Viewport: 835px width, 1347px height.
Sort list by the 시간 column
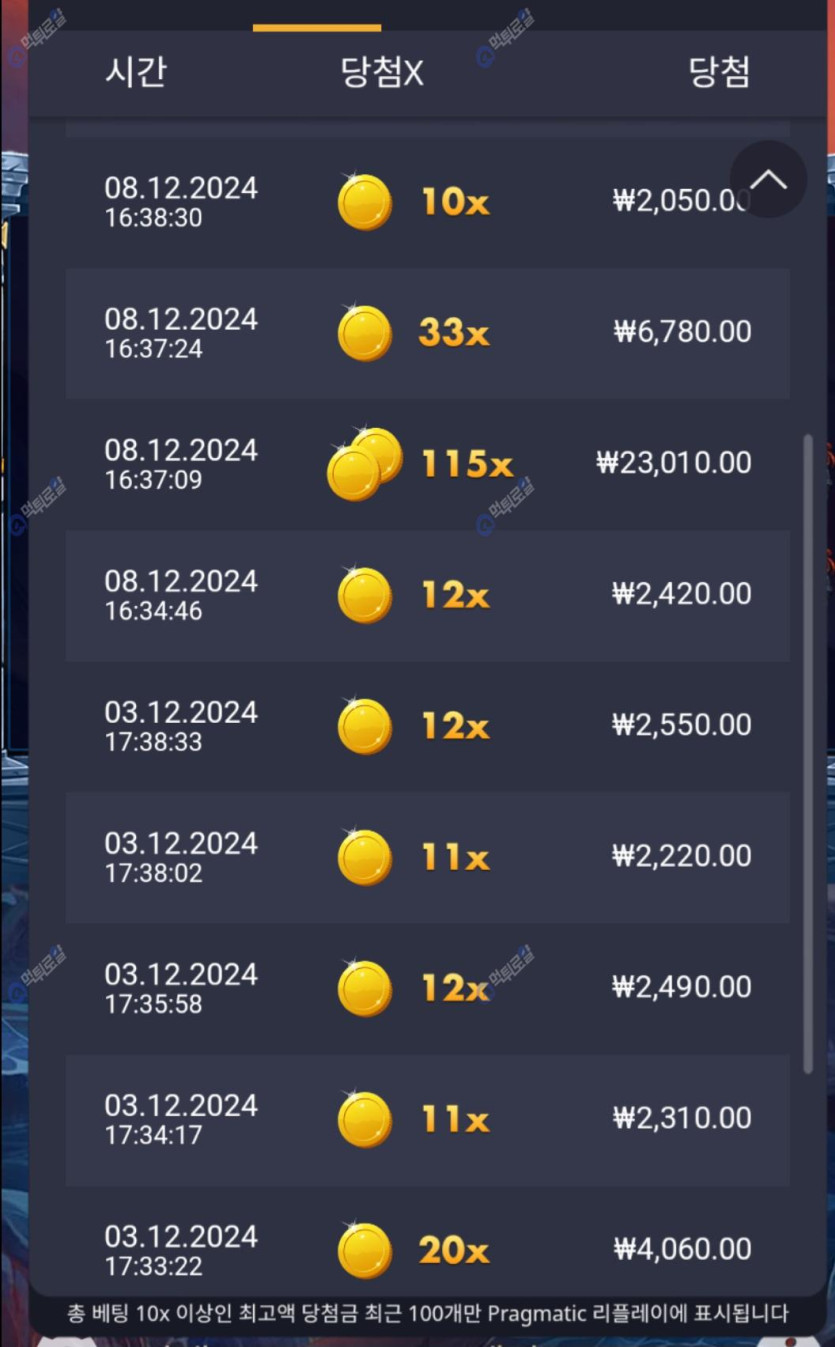(135, 73)
